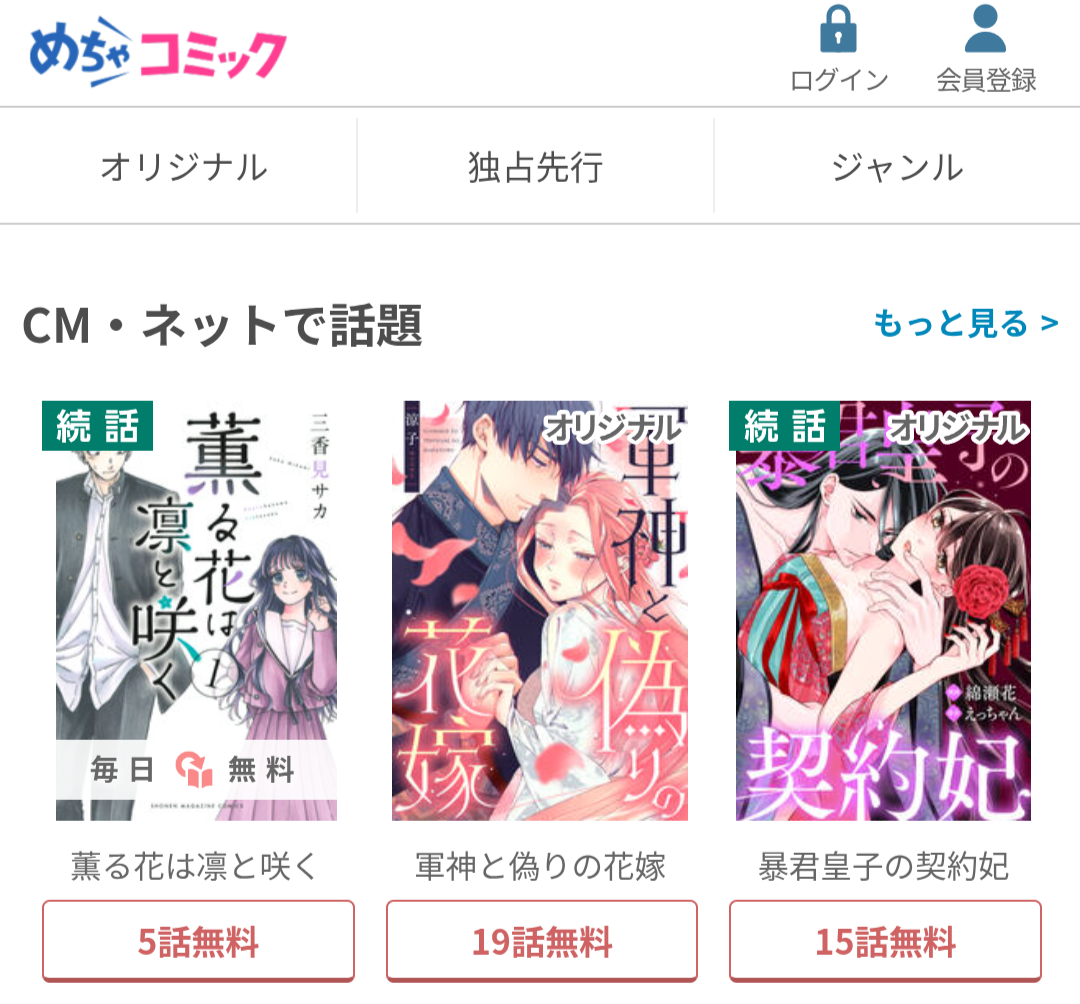Go to the めちゃコミック home page
Image resolution: width=1080 pixels, height=1004 pixels.
pos(158,54)
